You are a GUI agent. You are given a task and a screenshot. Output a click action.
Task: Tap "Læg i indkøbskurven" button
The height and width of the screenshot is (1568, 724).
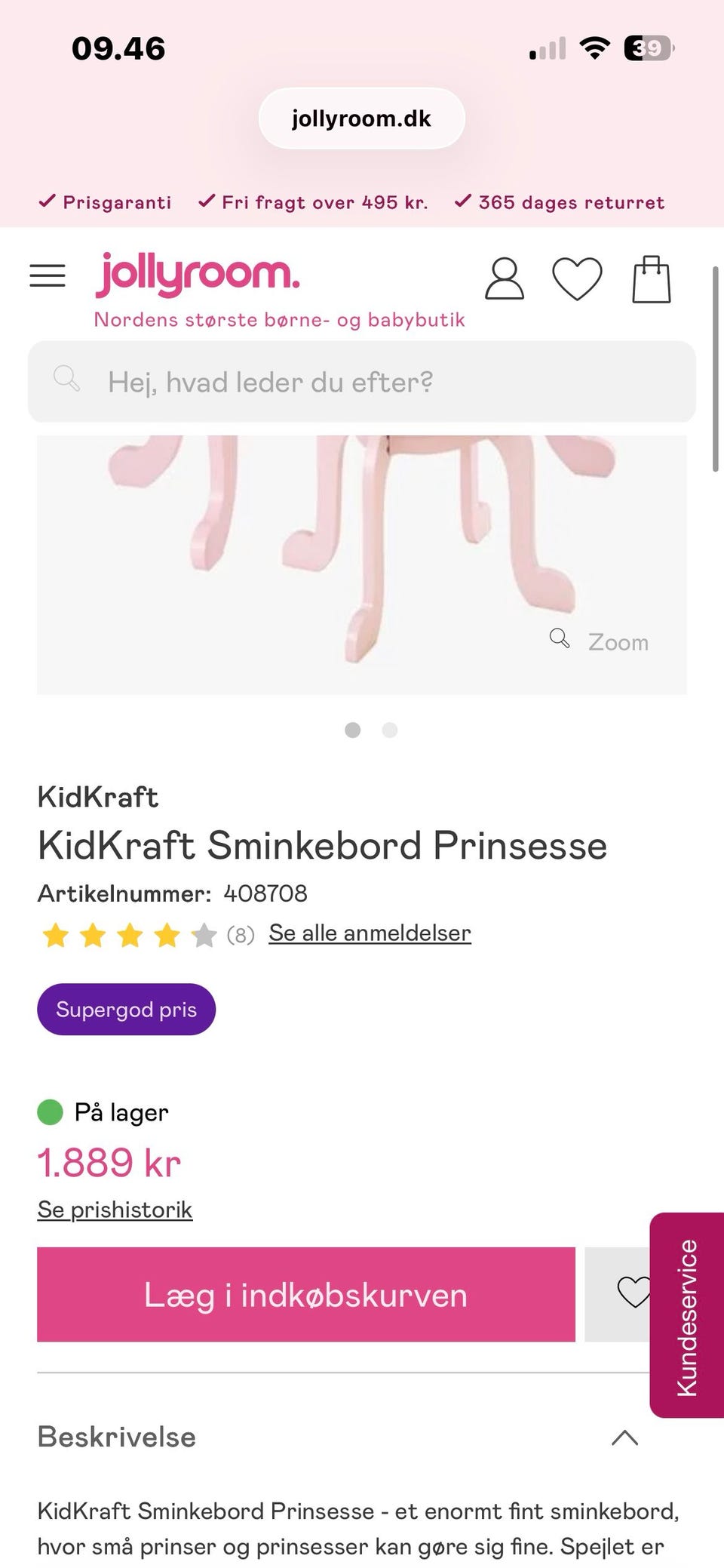click(x=306, y=1294)
